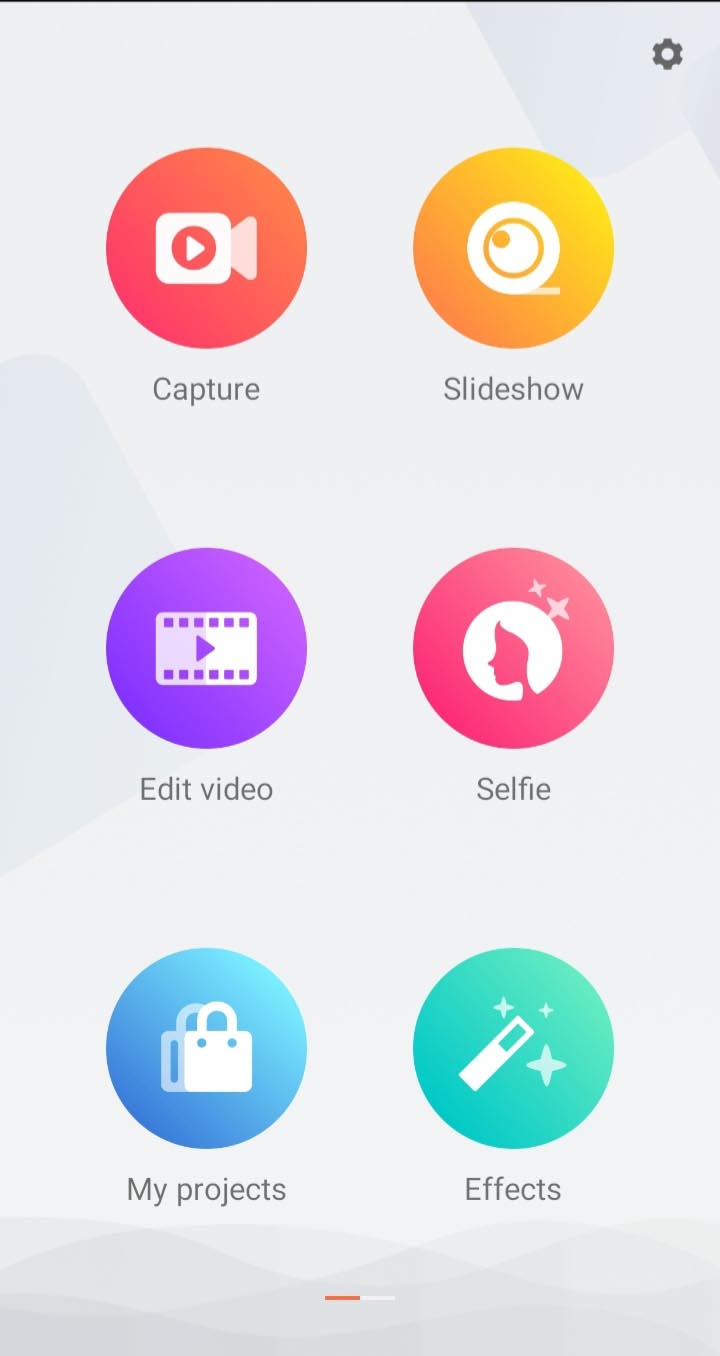The height and width of the screenshot is (1356, 720).
Task: Start Capture video recording
Action: 206,248
